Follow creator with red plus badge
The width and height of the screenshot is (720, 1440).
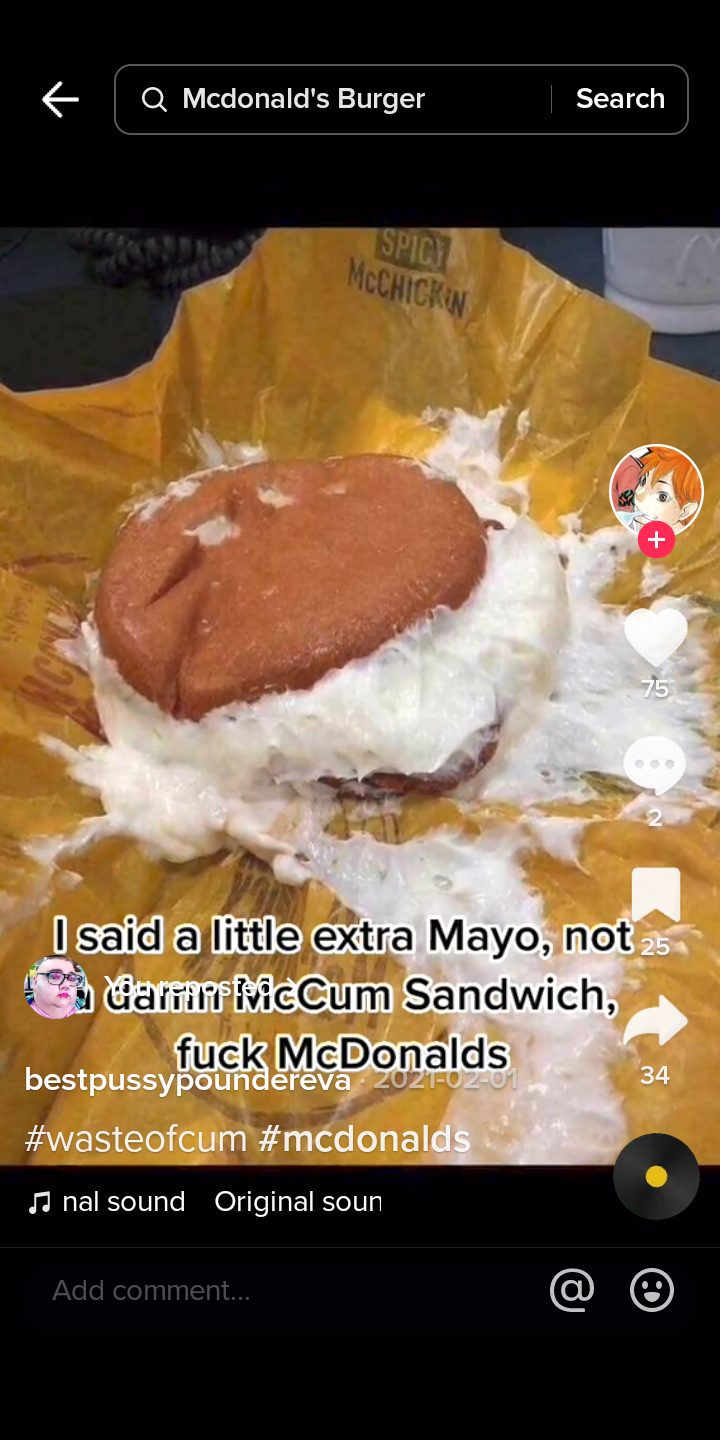pos(656,541)
